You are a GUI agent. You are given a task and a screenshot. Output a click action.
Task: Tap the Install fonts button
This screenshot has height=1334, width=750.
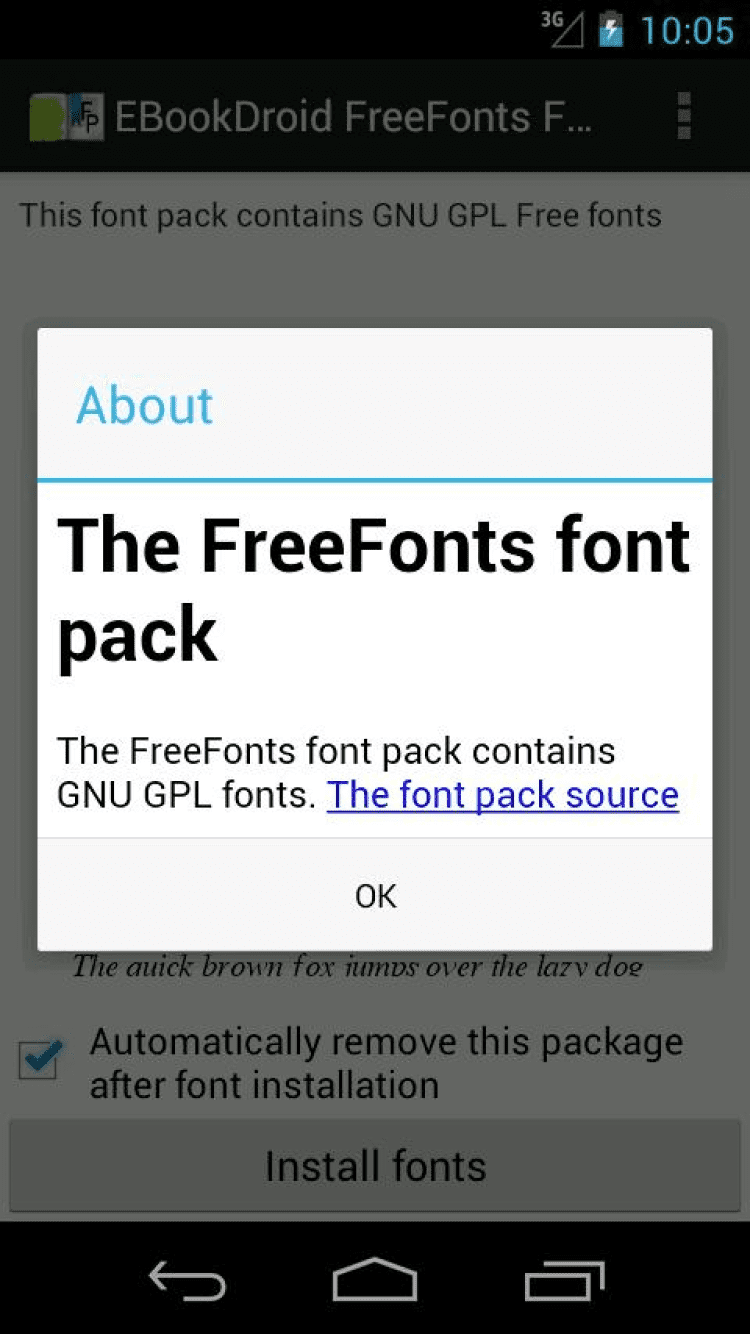pyautogui.click(x=375, y=1166)
